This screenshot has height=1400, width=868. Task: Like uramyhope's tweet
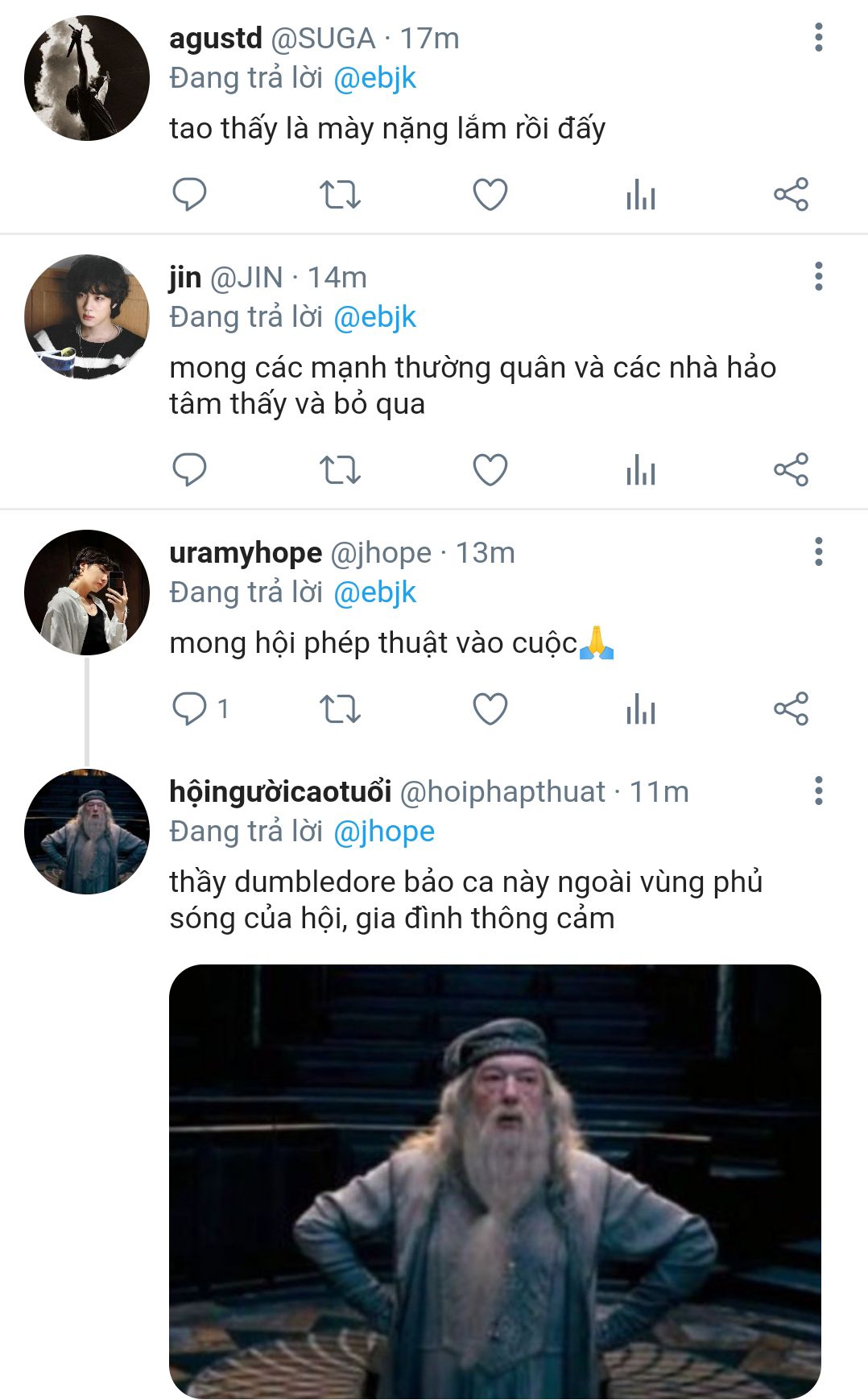point(490,708)
